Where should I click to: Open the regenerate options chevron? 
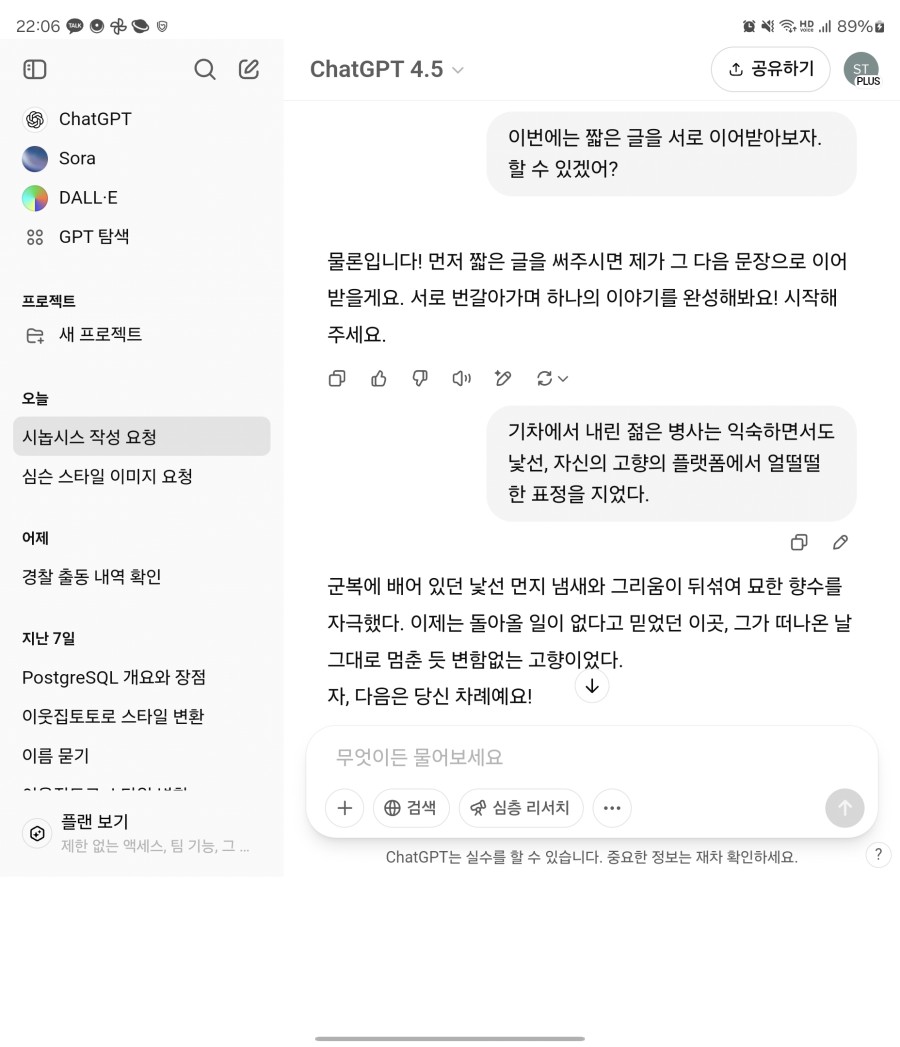tap(560, 378)
